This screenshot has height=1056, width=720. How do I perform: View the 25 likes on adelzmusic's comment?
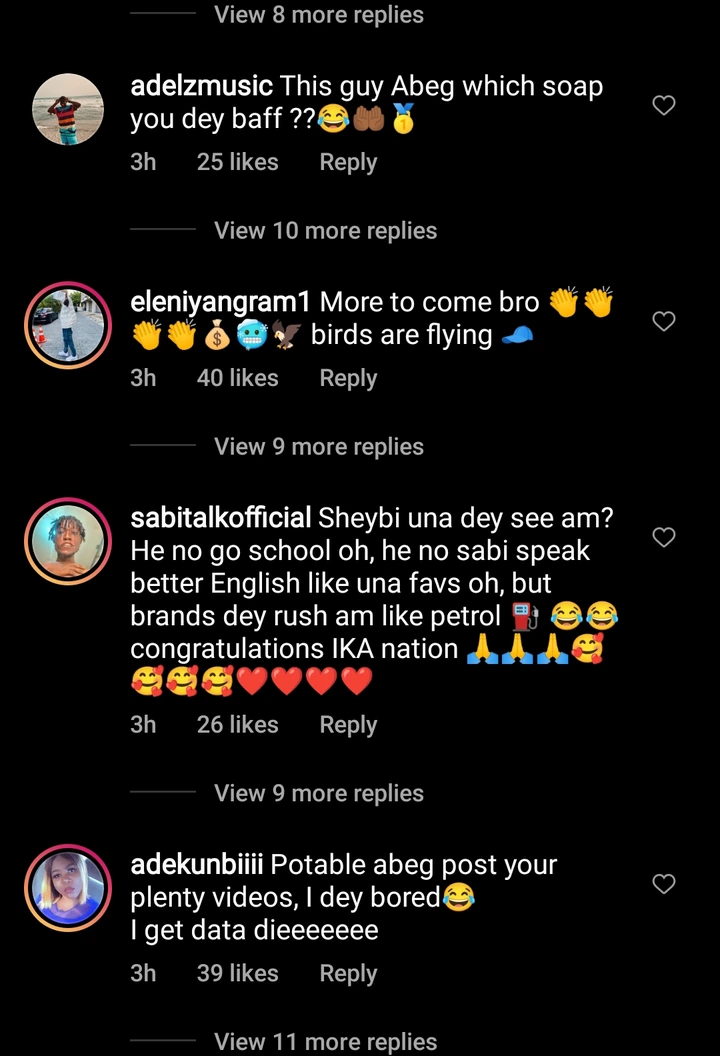[238, 162]
